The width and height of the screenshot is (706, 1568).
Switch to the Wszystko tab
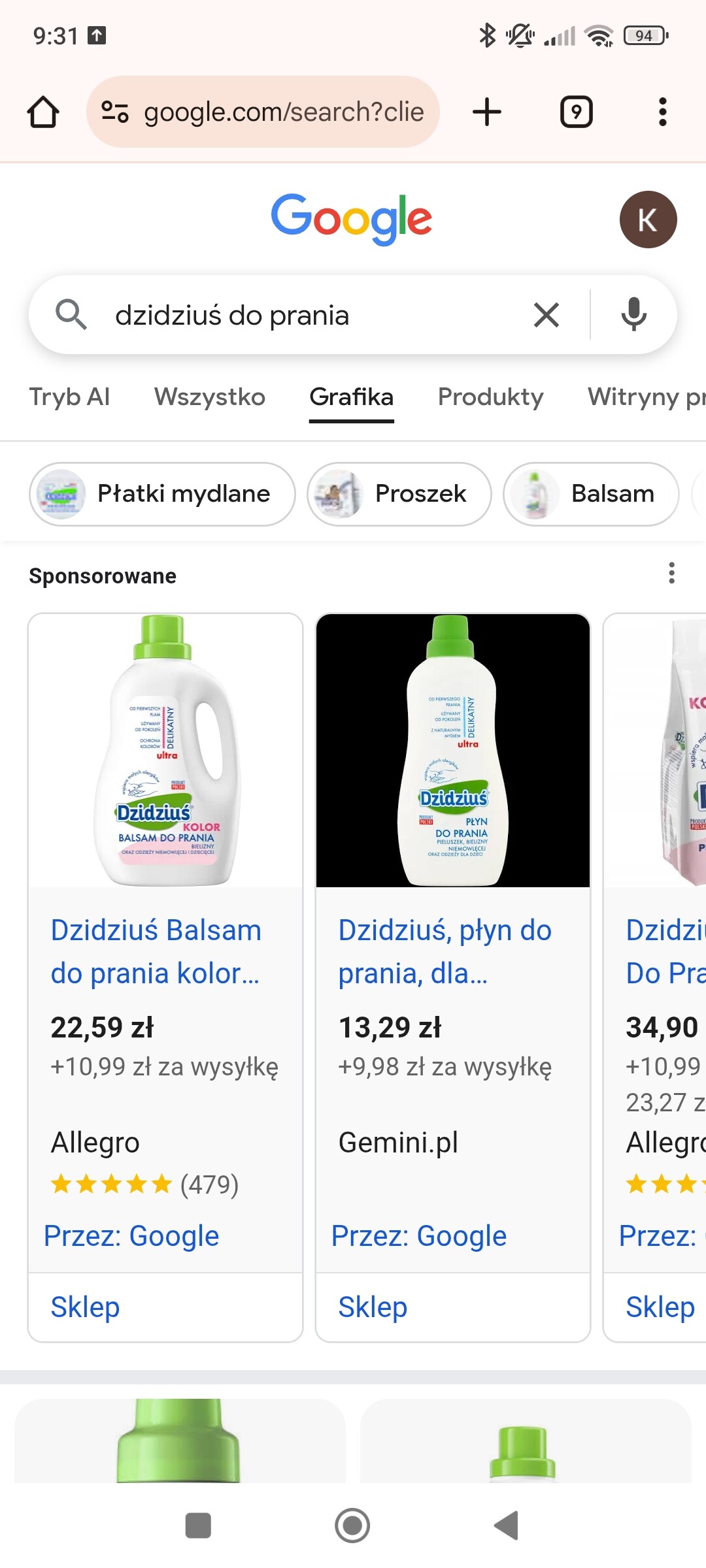tap(210, 397)
